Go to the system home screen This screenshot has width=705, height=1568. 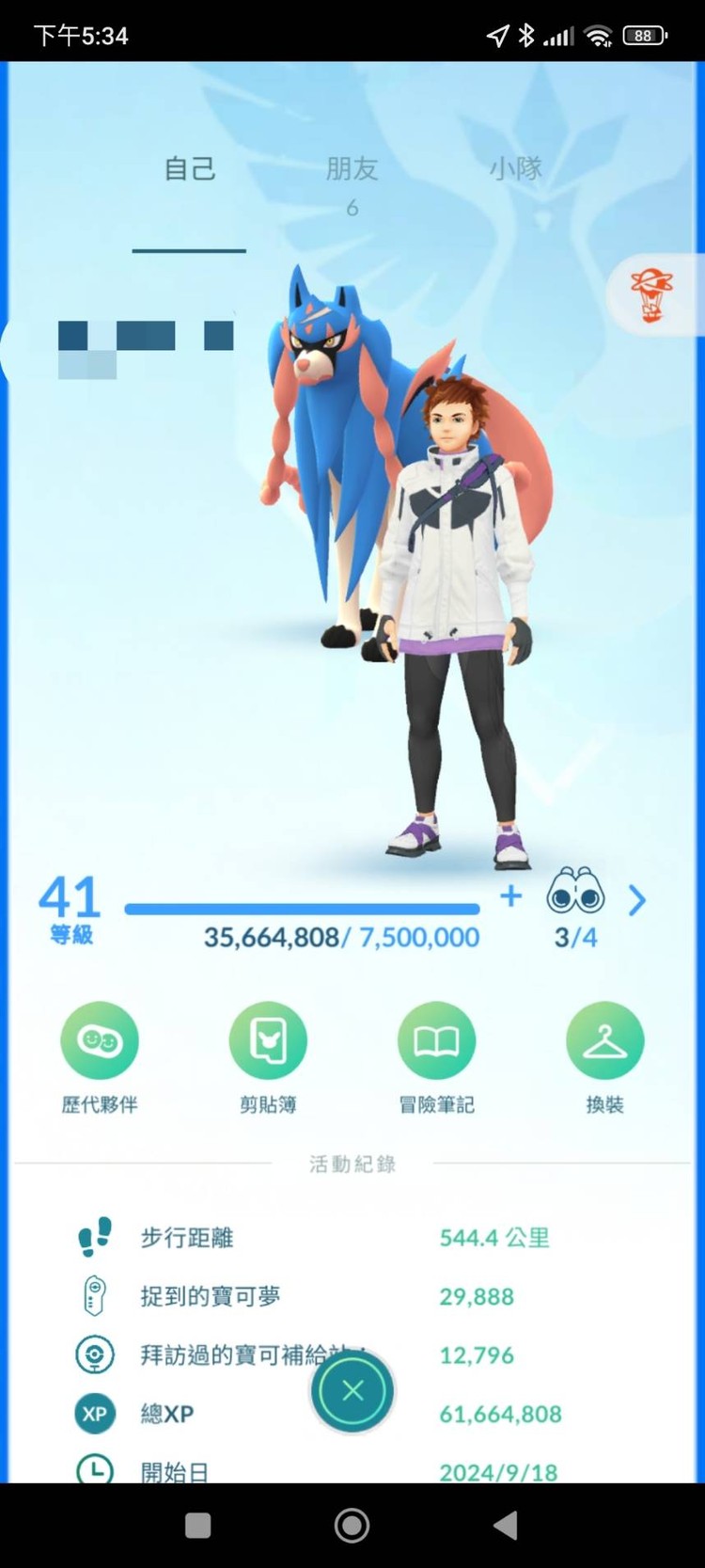coord(352,1526)
